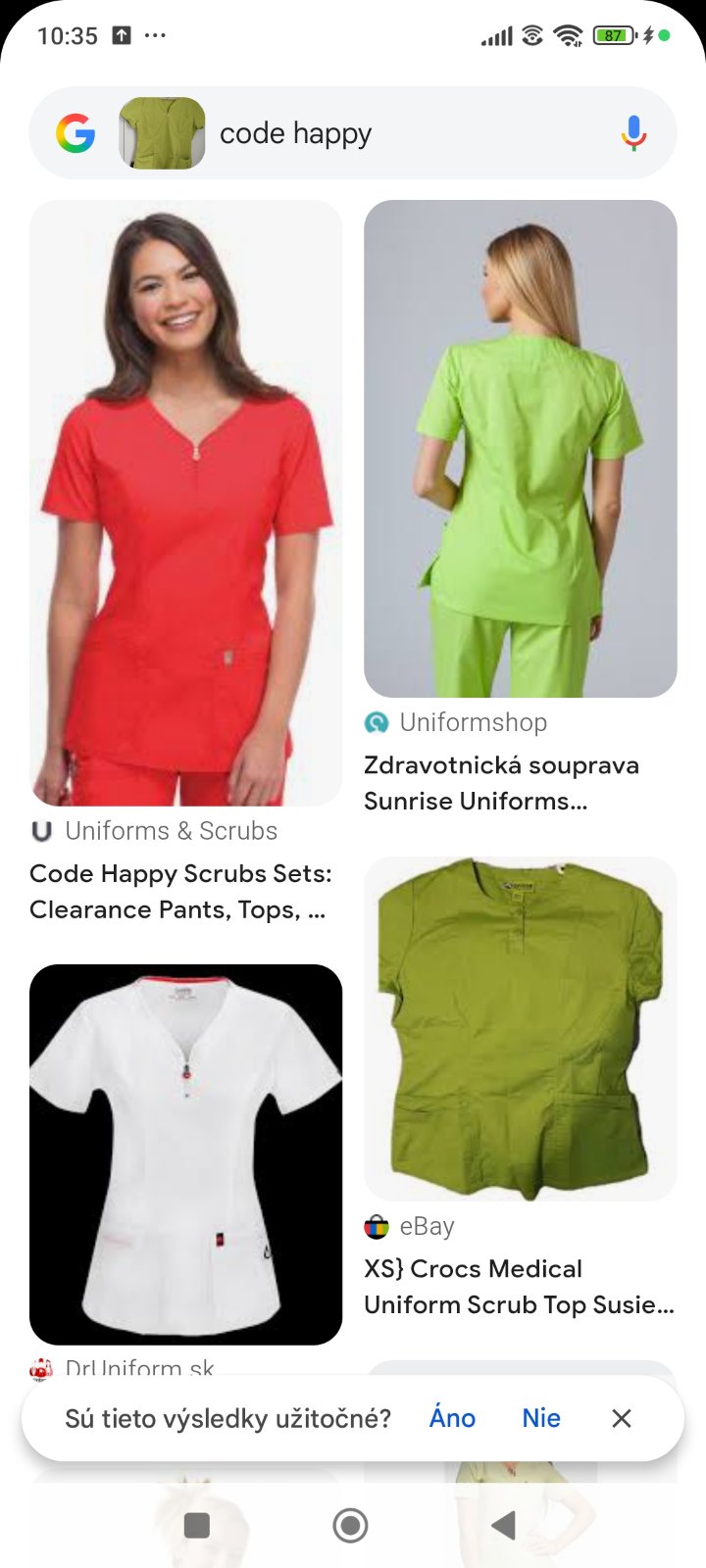Open the Google logo home

click(76, 133)
